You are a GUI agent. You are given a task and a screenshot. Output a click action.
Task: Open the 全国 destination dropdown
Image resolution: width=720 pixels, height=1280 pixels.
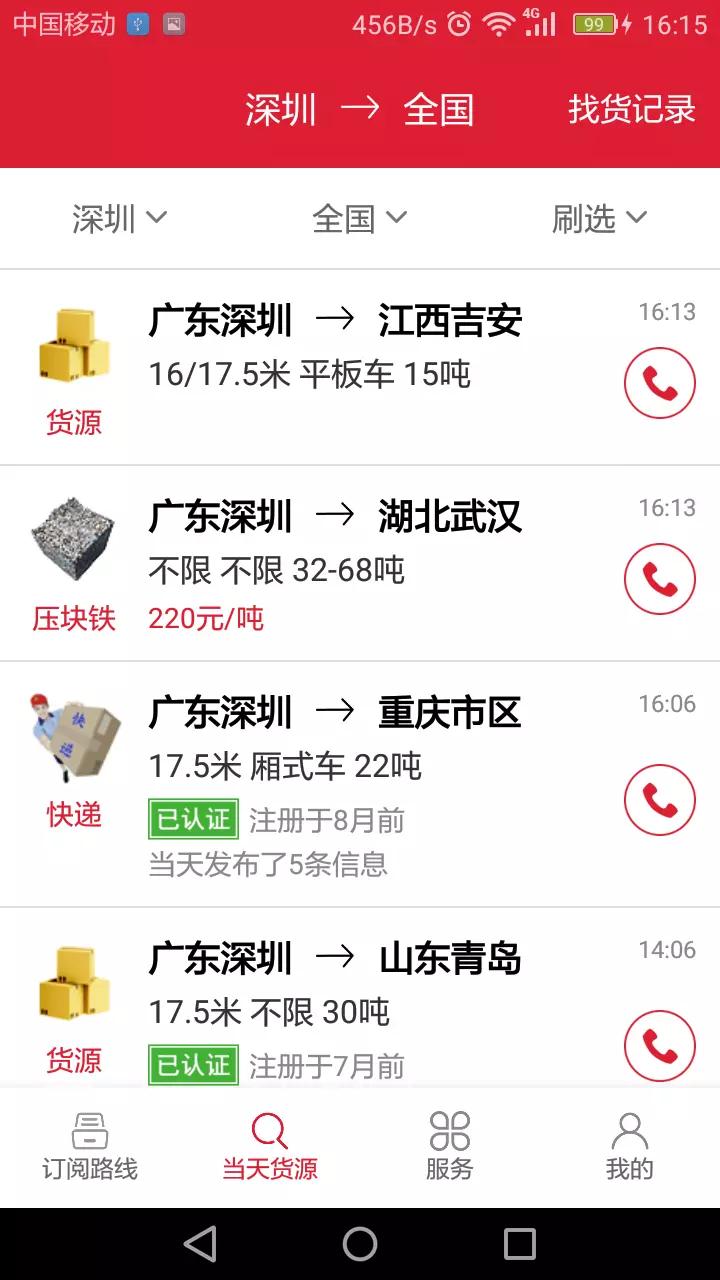point(358,218)
